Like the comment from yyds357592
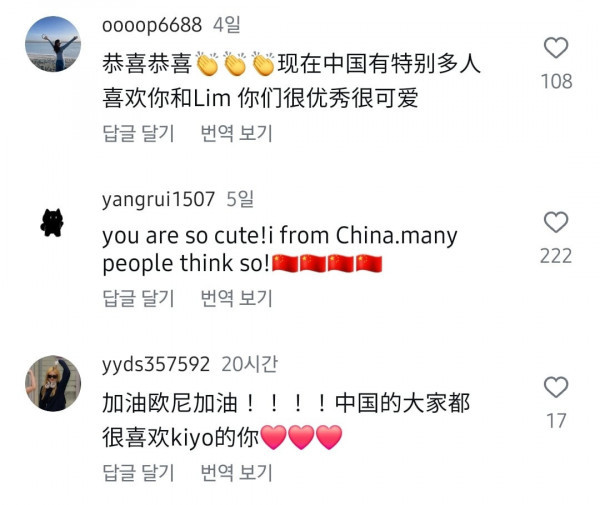This screenshot has width=600, height=505. click(x=556, y=387)
